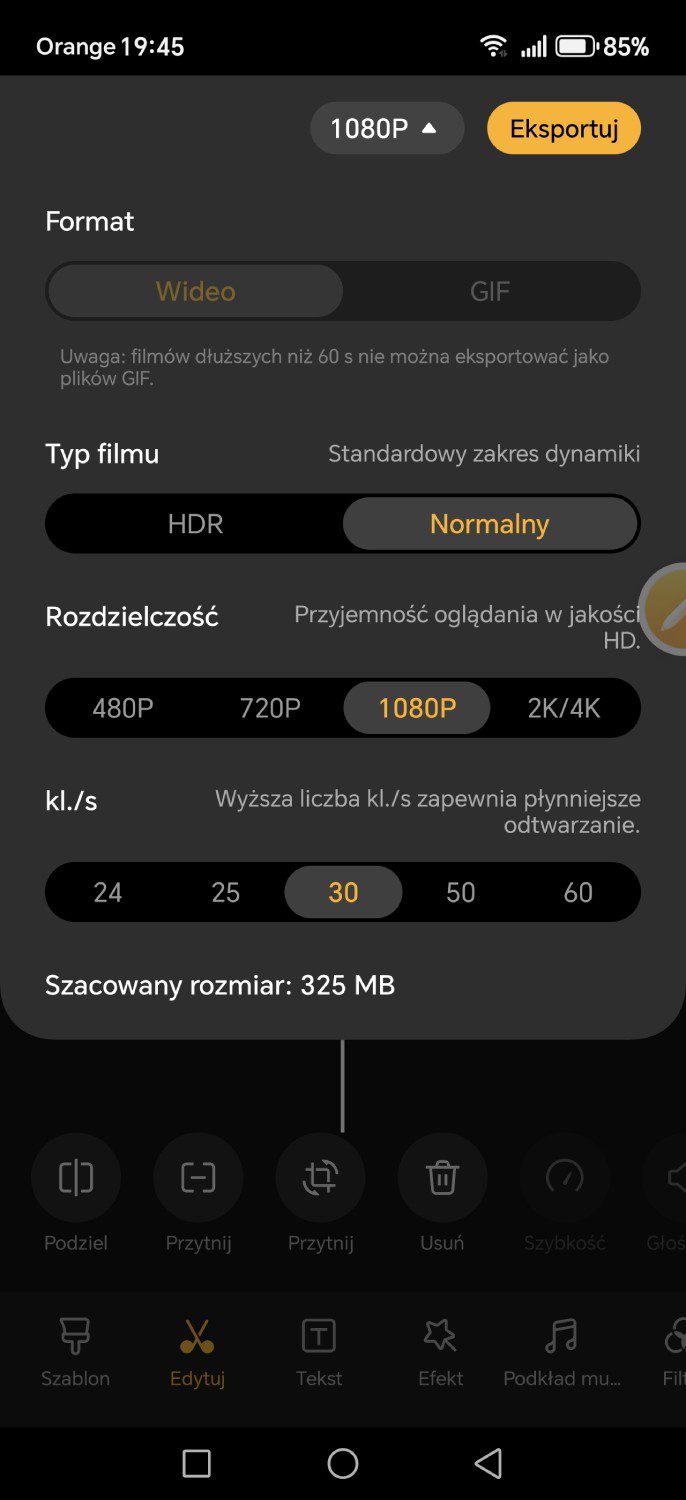The height and width of the screenshot is (1500, 686).
Task: Switch film type to HDR
Action: coord(196,523)
